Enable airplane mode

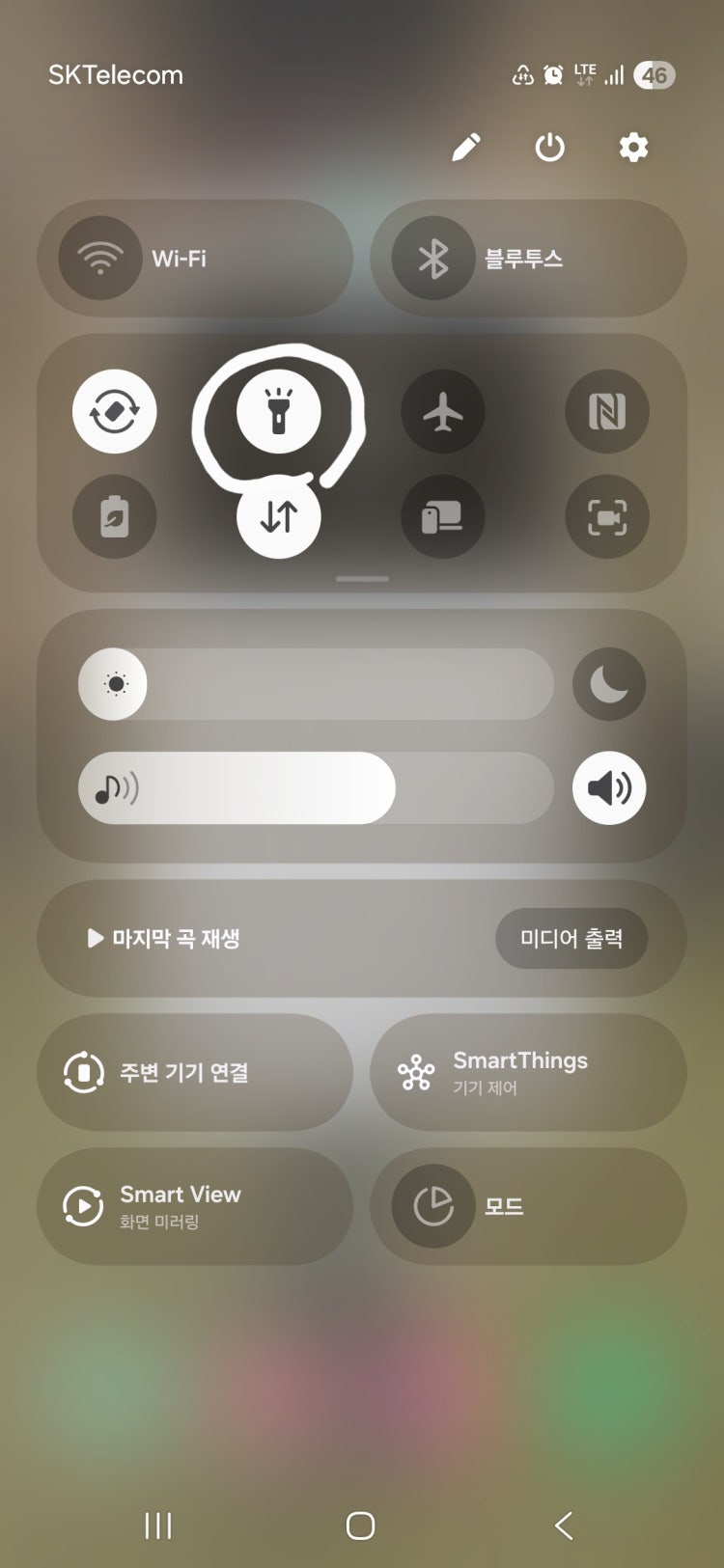(443, 412)
